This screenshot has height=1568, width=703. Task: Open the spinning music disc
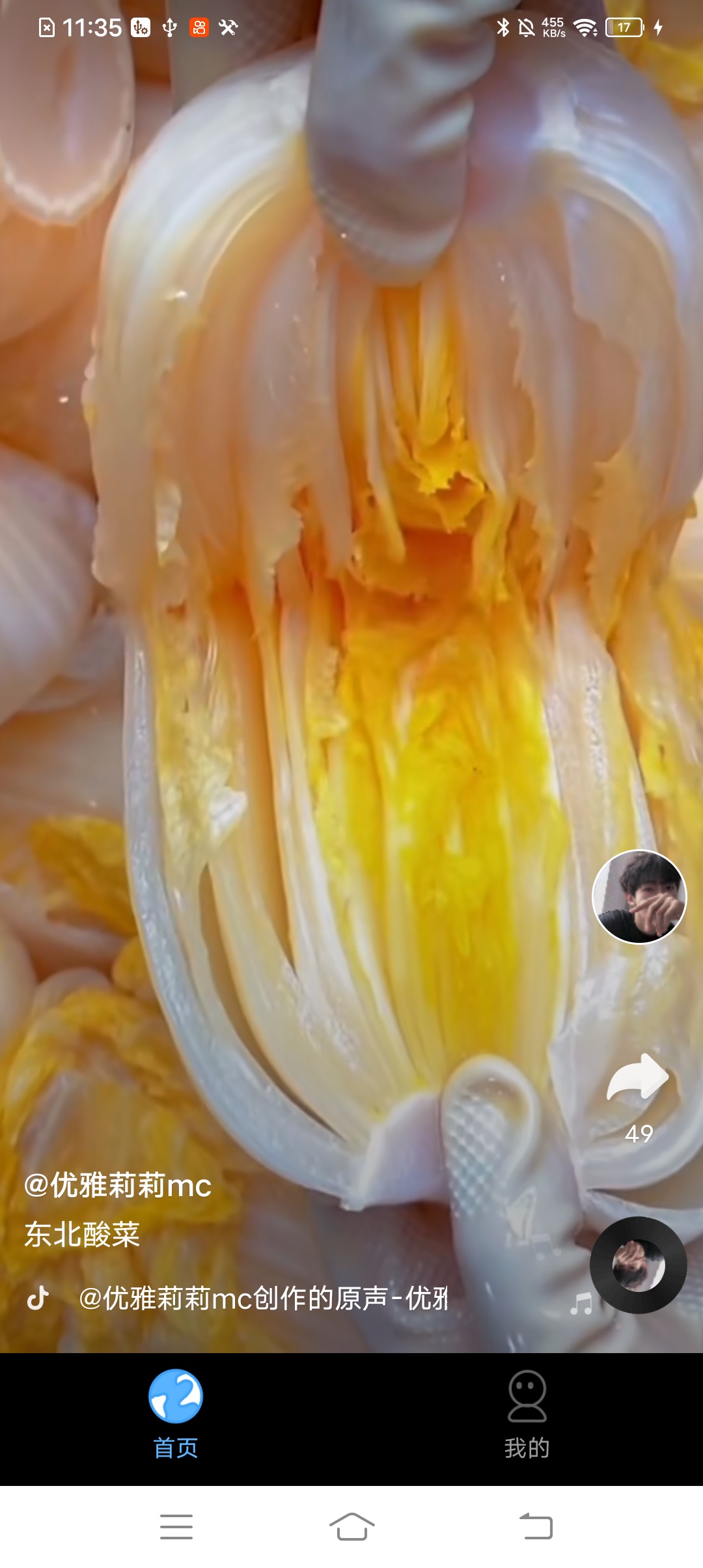click(638, 1265)
